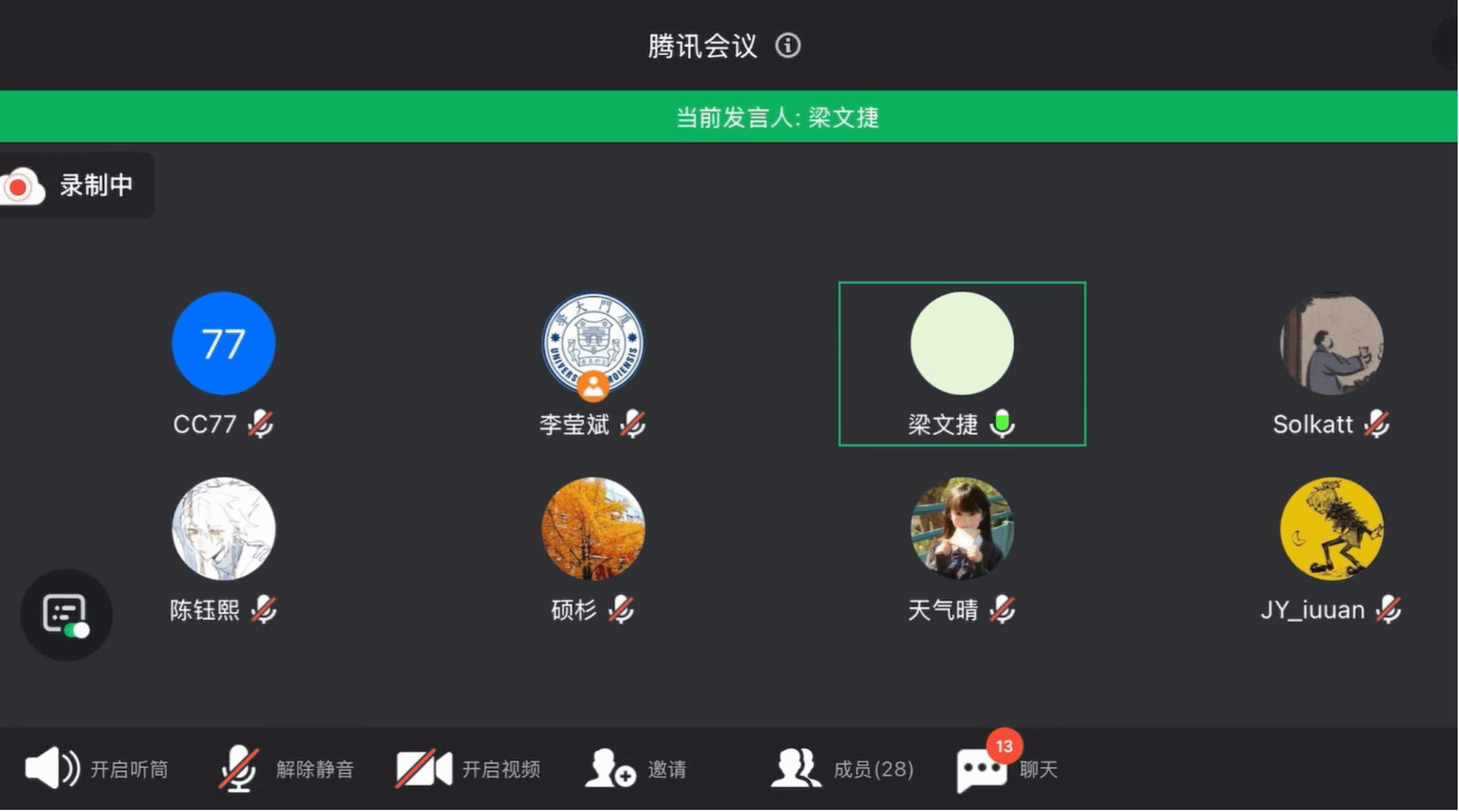The image size is (1459, 812).
Task: Select participant 天气晴
Action: [x=962, y=529]
